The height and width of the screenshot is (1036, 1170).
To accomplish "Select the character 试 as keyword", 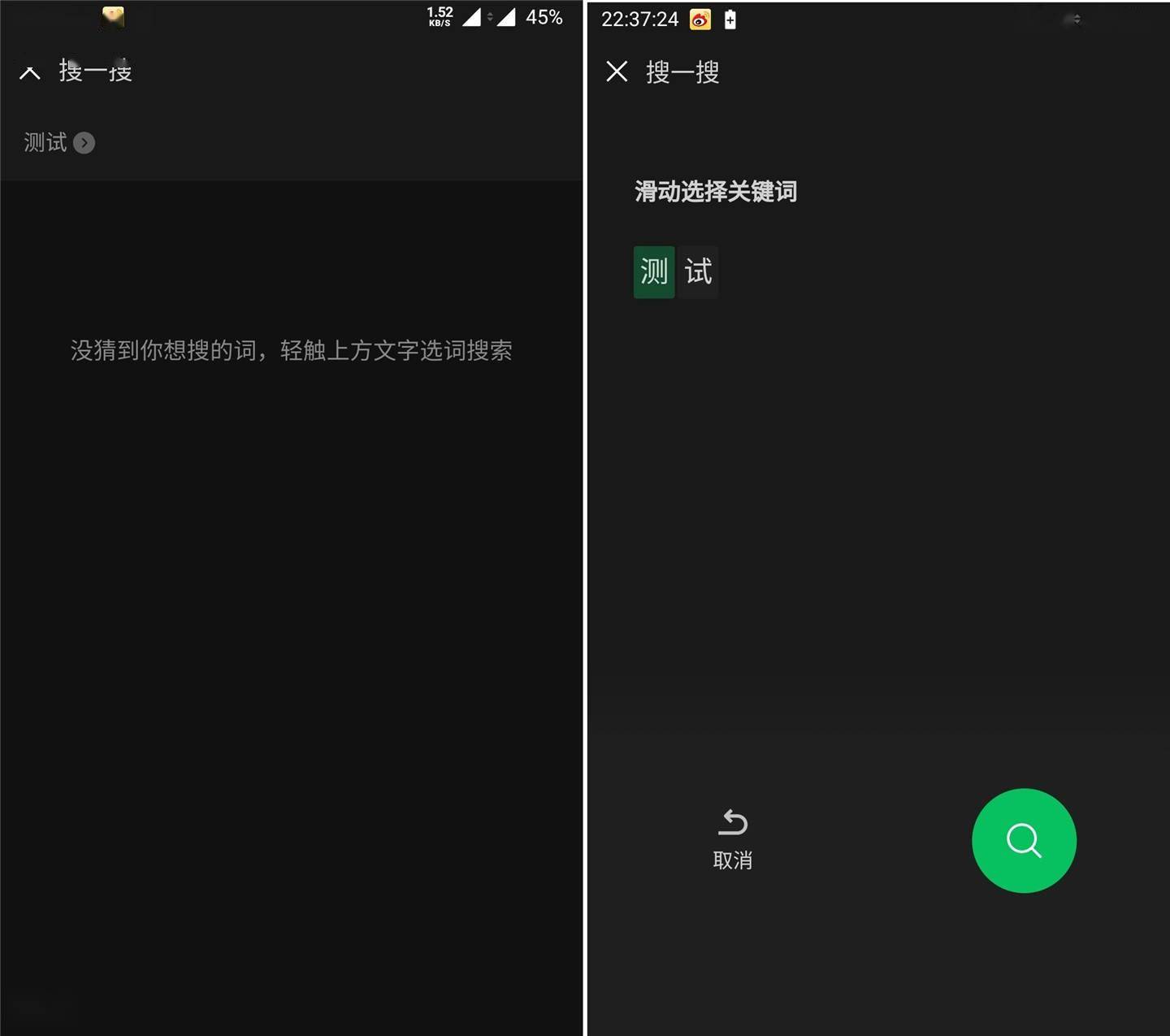I will click(x=698, y=271).
